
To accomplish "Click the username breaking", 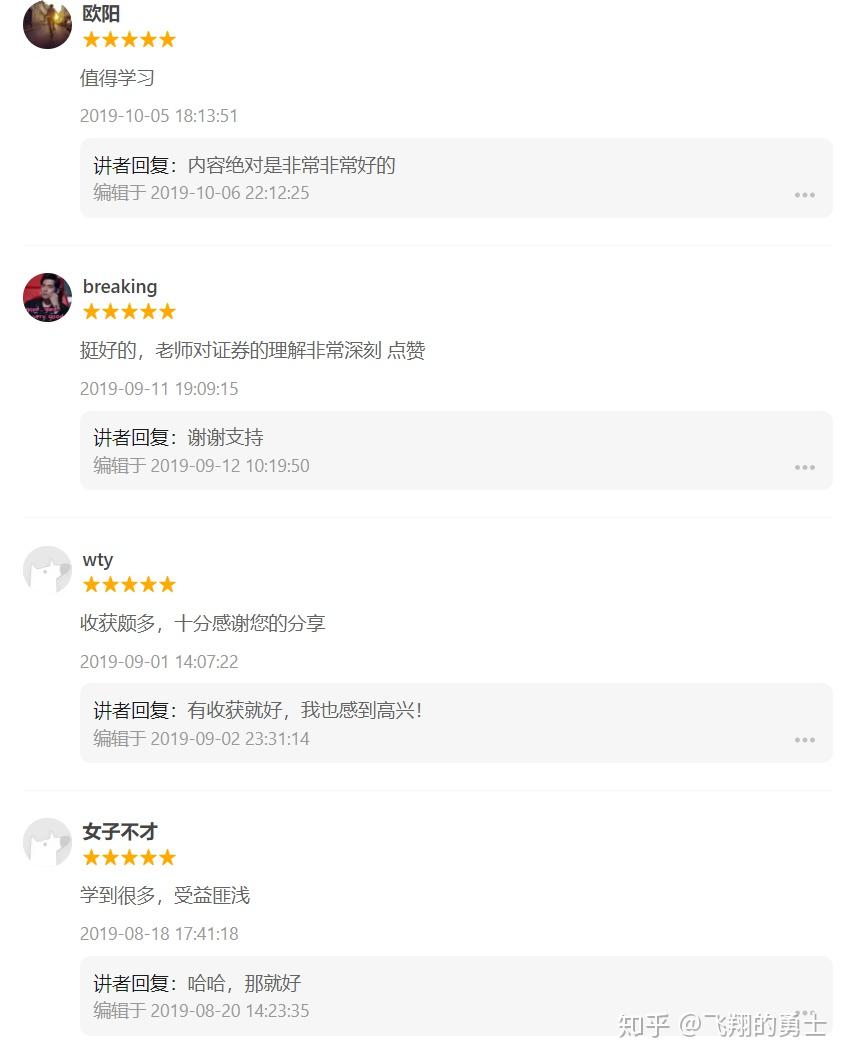I will (120, 286).
